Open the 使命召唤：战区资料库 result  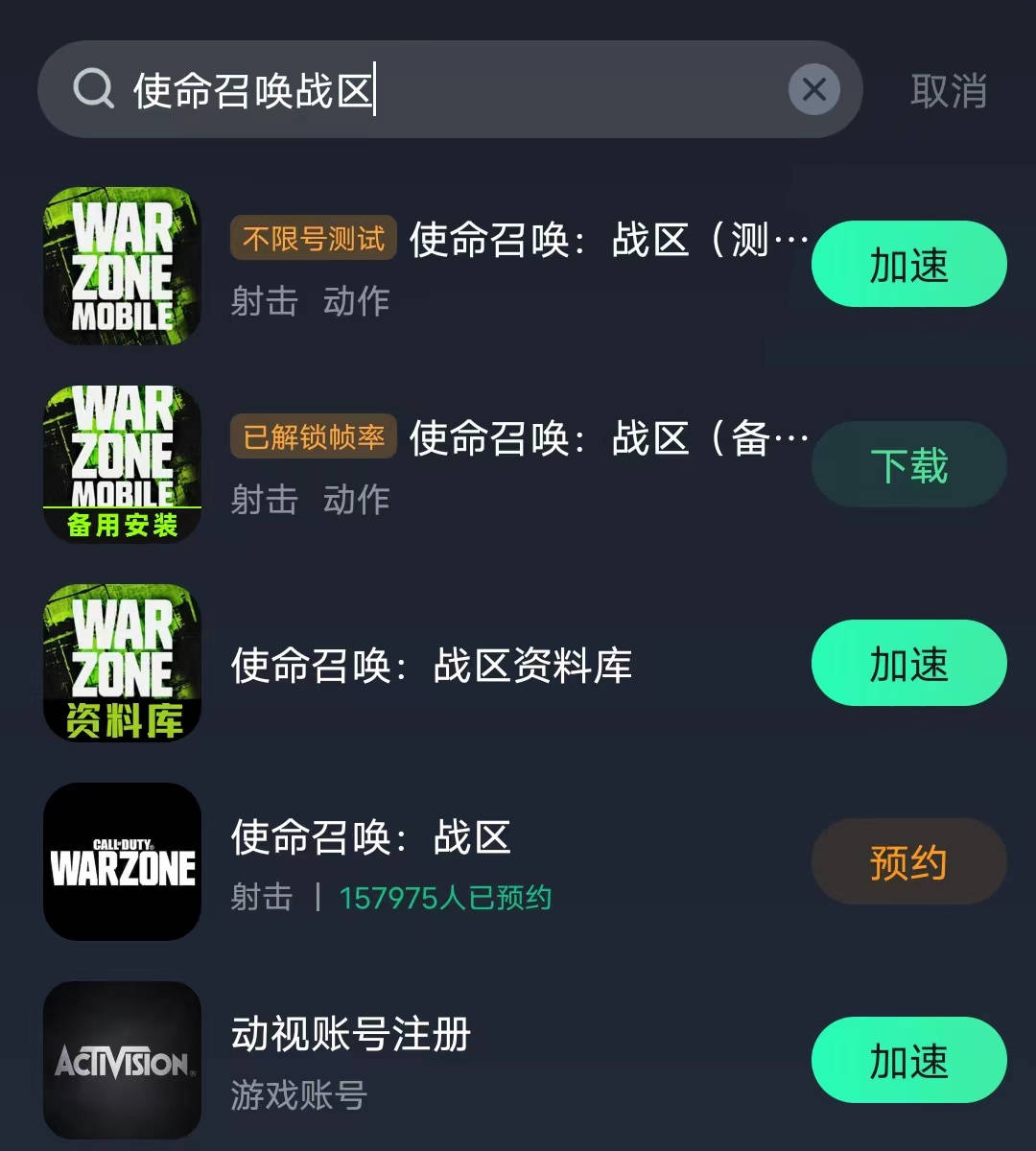(432, 666)
